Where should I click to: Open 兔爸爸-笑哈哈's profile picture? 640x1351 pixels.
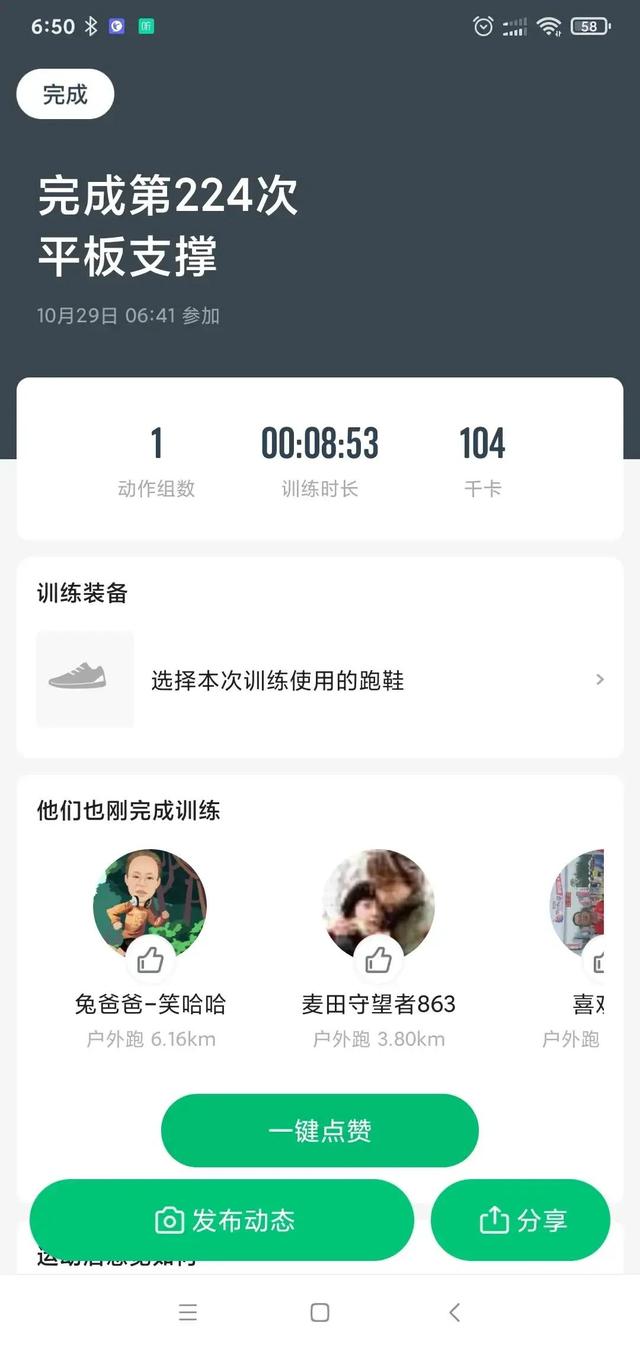coord(150,898)
